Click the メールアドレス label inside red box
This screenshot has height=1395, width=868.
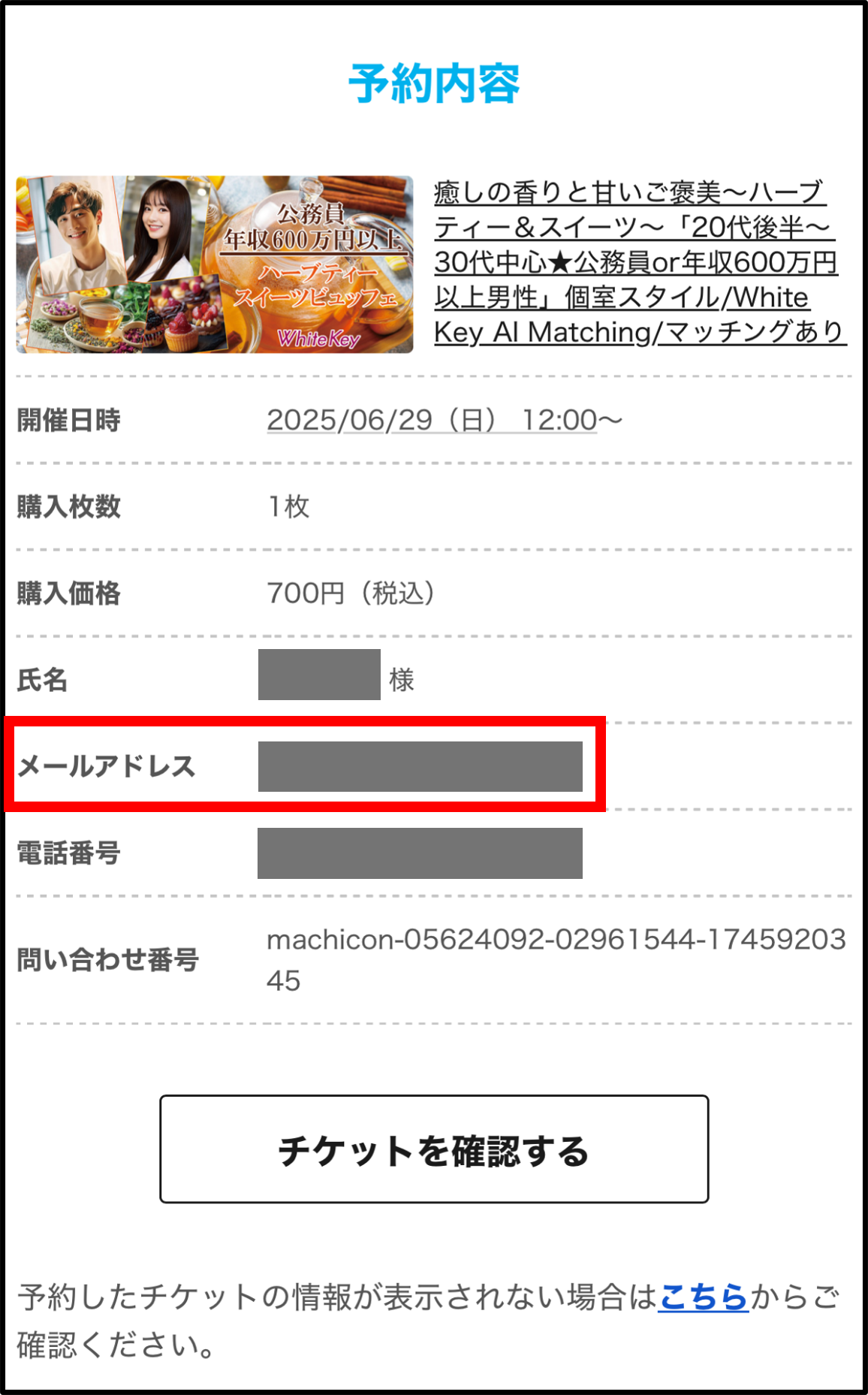point(107,768)
